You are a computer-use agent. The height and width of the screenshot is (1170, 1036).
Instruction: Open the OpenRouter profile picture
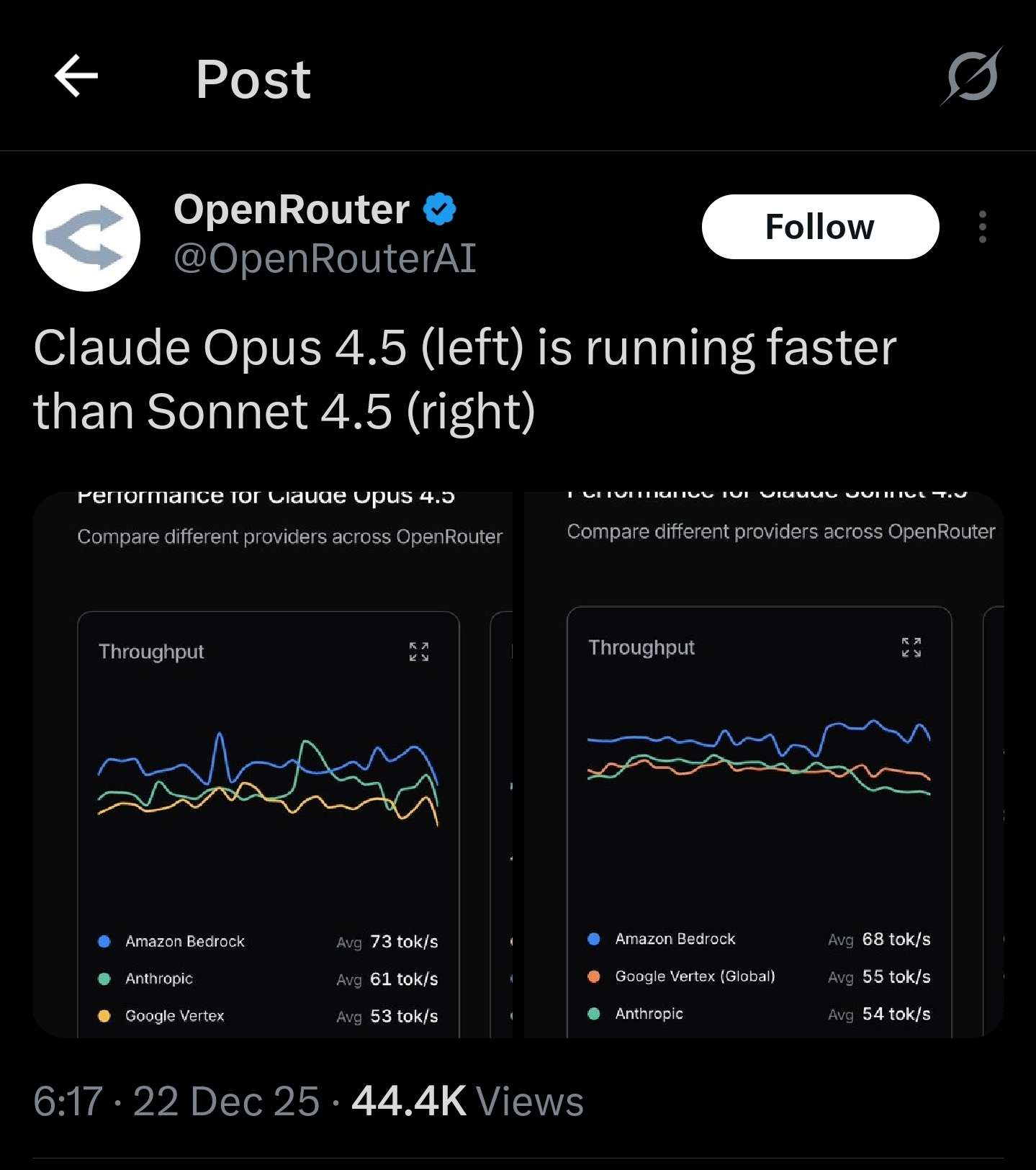tap(86, 238)
